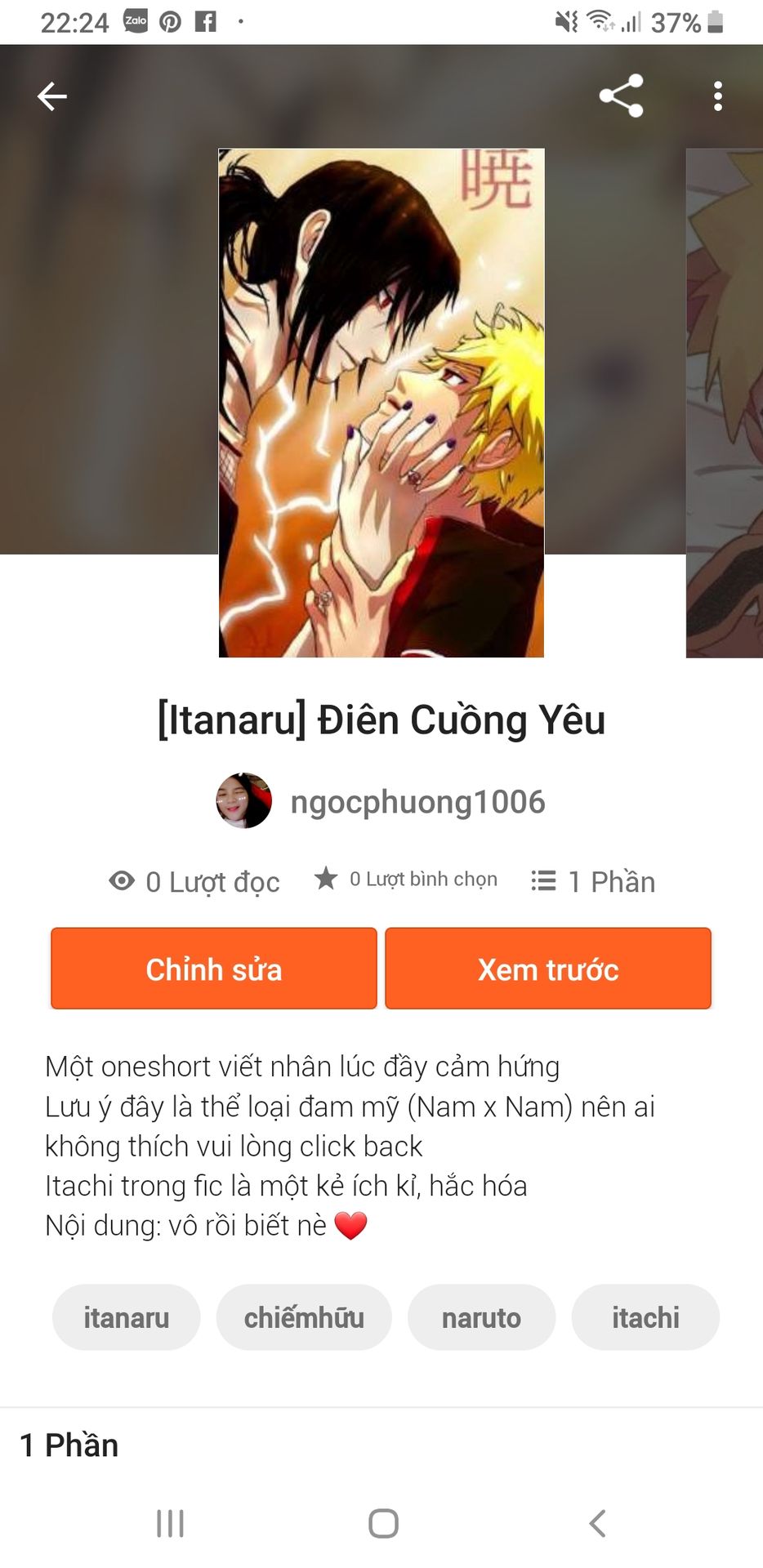Open the three-dot overflow menu
The image size is (763, 1568).
tap(717, 96)
